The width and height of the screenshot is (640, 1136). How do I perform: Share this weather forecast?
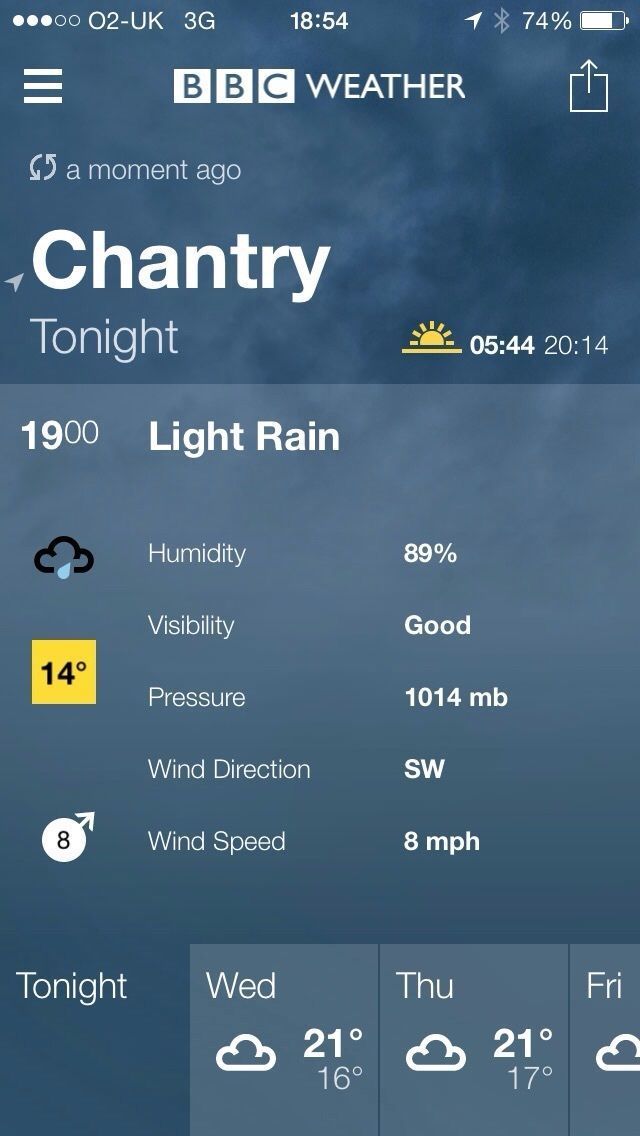[x=588, y=86]
